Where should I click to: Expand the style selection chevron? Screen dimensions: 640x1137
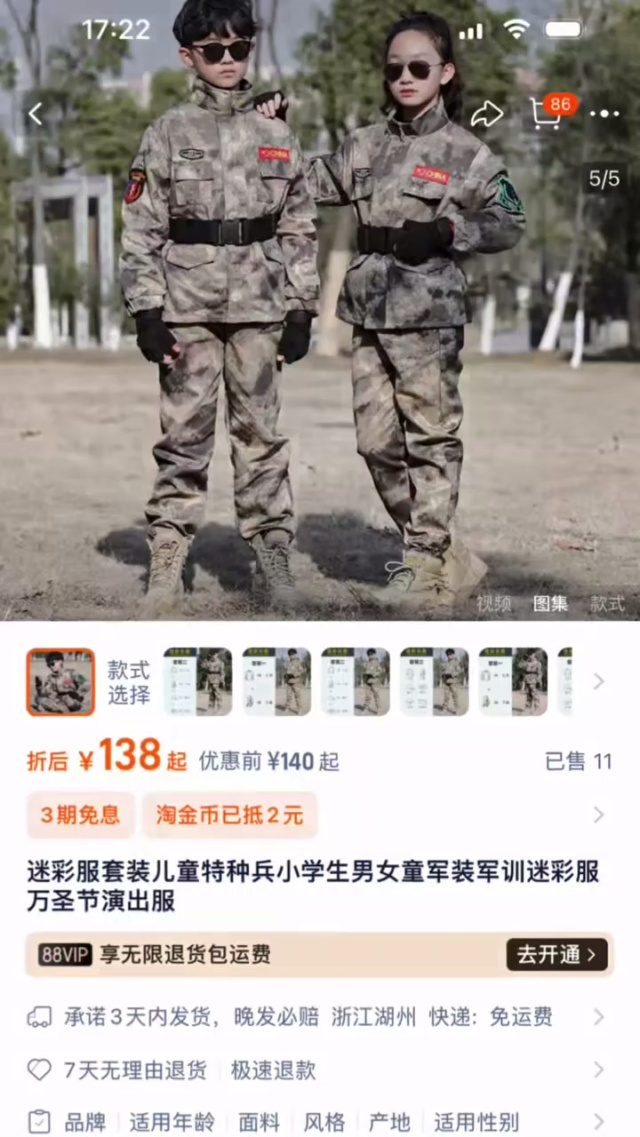coord(598,682)
